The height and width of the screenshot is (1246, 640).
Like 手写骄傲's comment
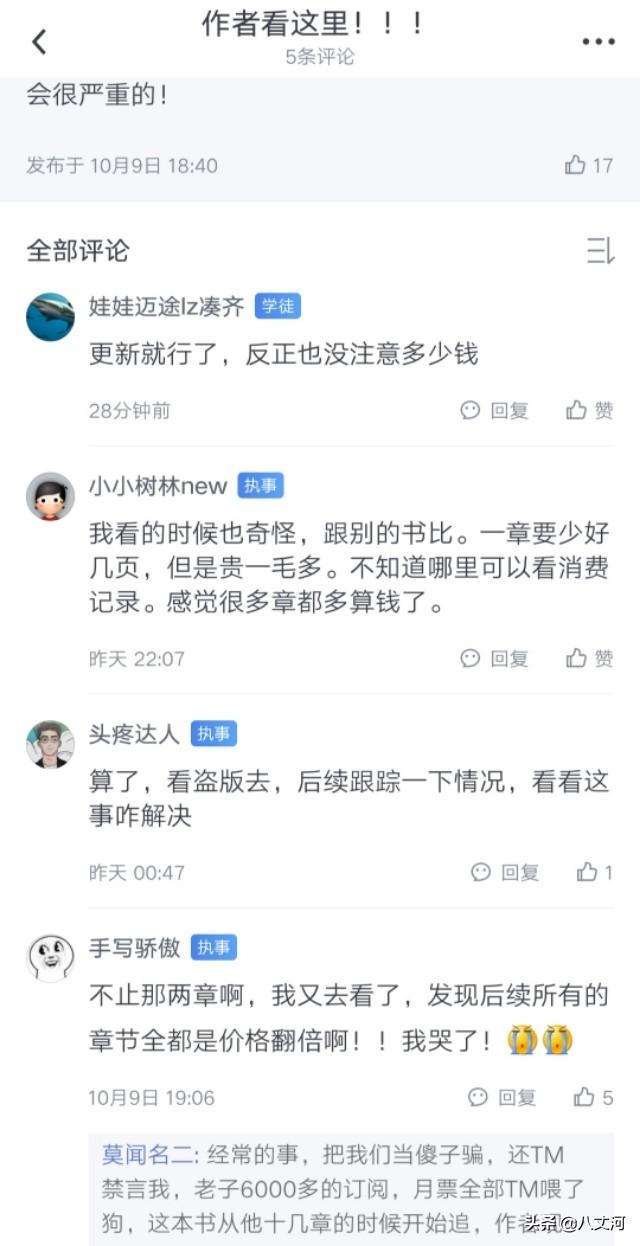pos(592,1097)
